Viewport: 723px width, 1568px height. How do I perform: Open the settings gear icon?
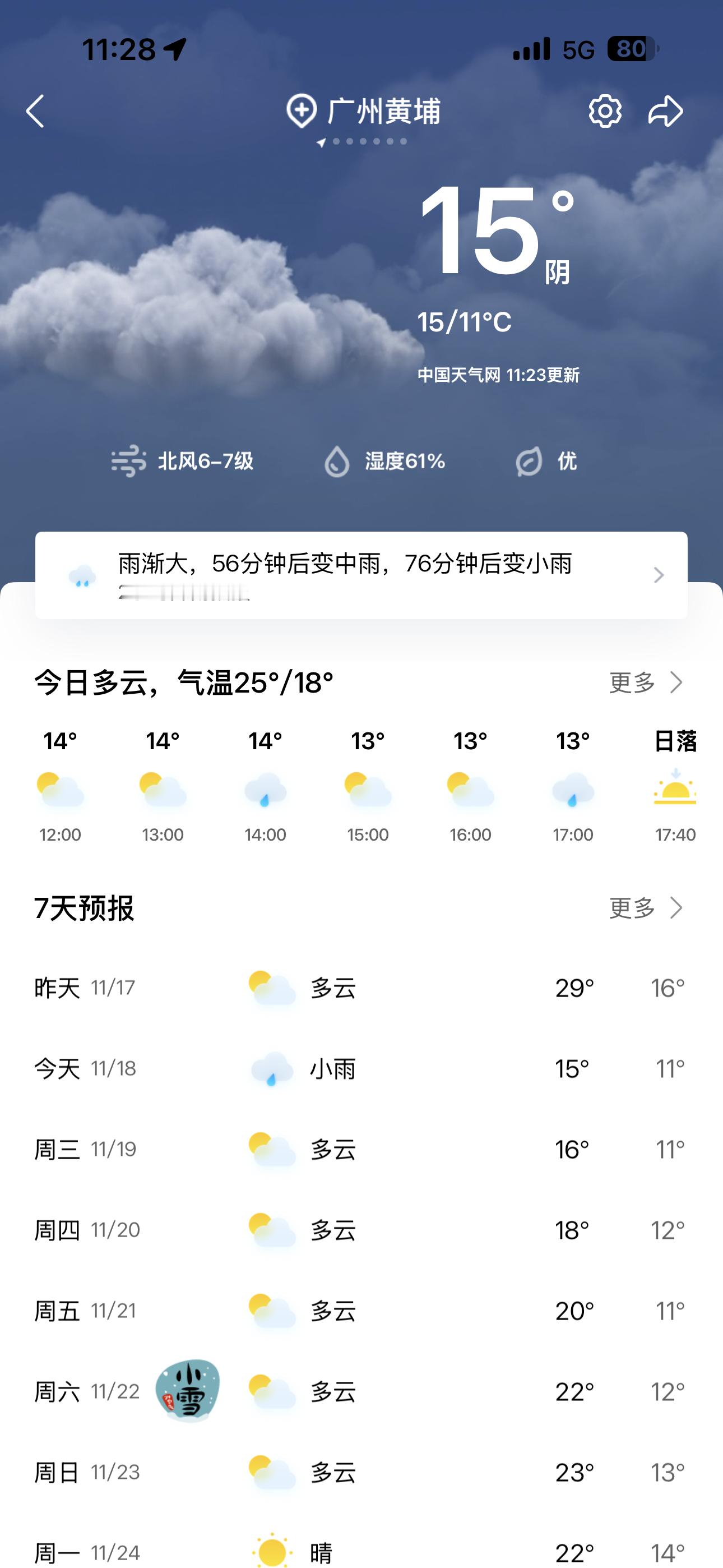604,112
